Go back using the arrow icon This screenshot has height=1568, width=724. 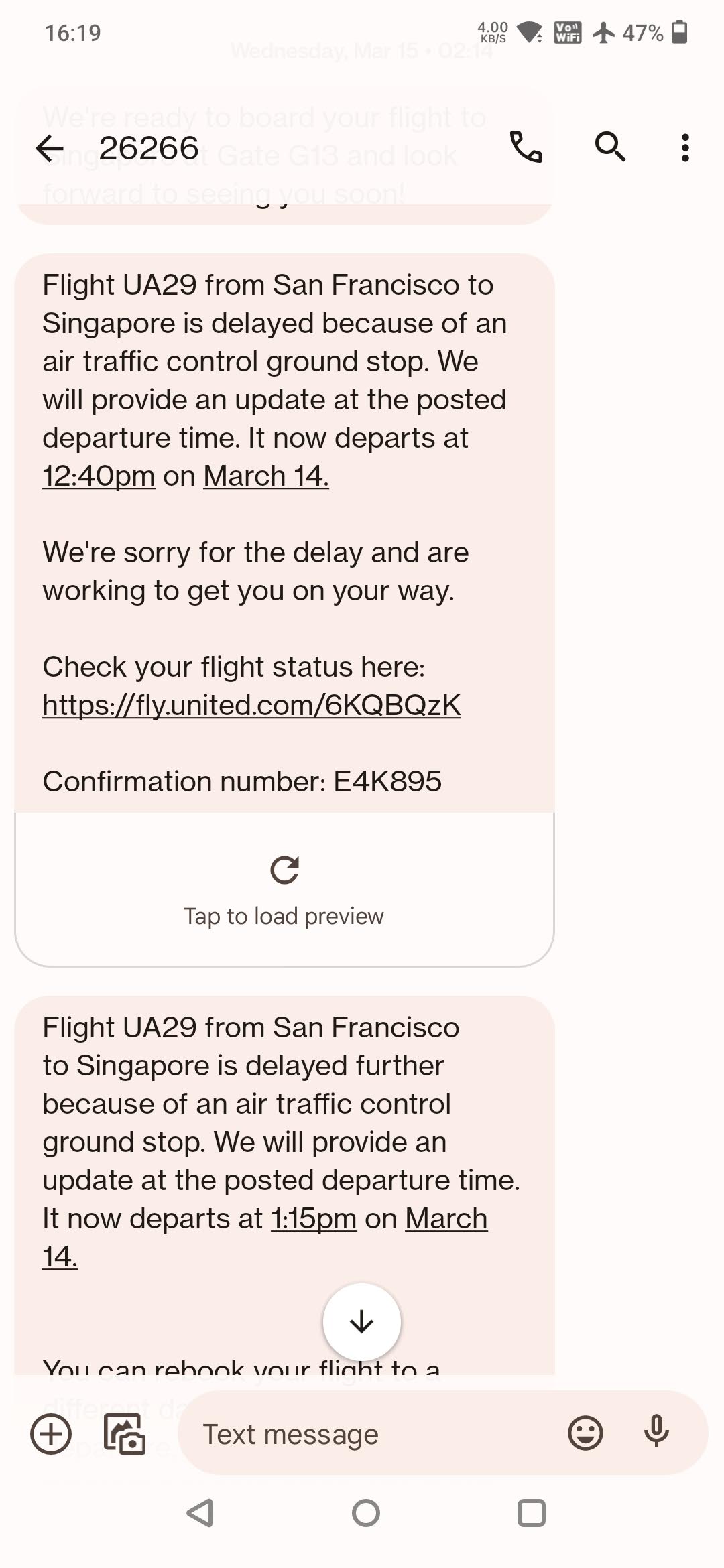(48, 147)
